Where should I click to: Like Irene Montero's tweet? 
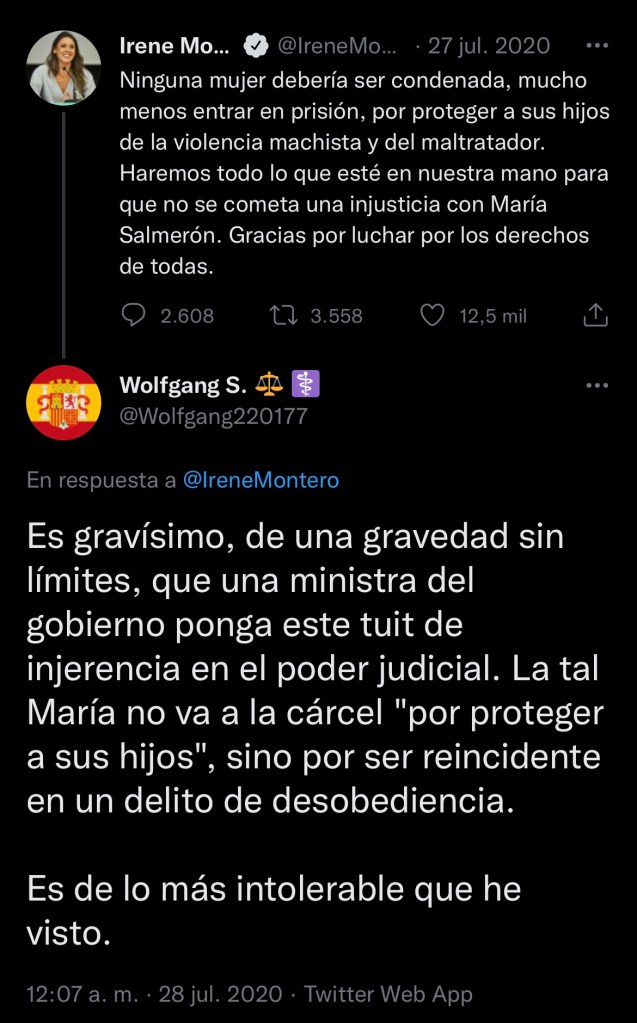tap(432, 316)
